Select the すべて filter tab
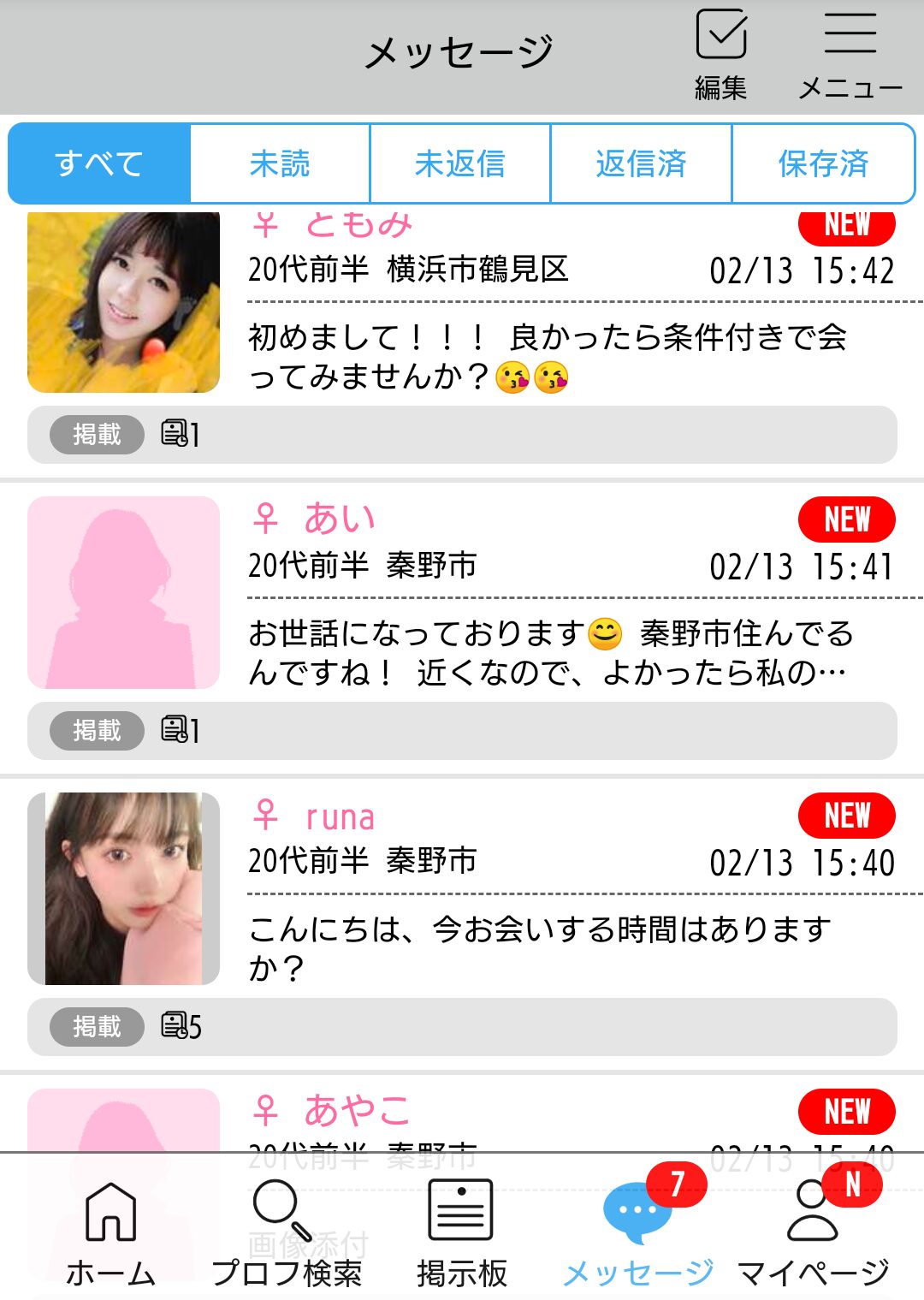 (x=99, y=163)
